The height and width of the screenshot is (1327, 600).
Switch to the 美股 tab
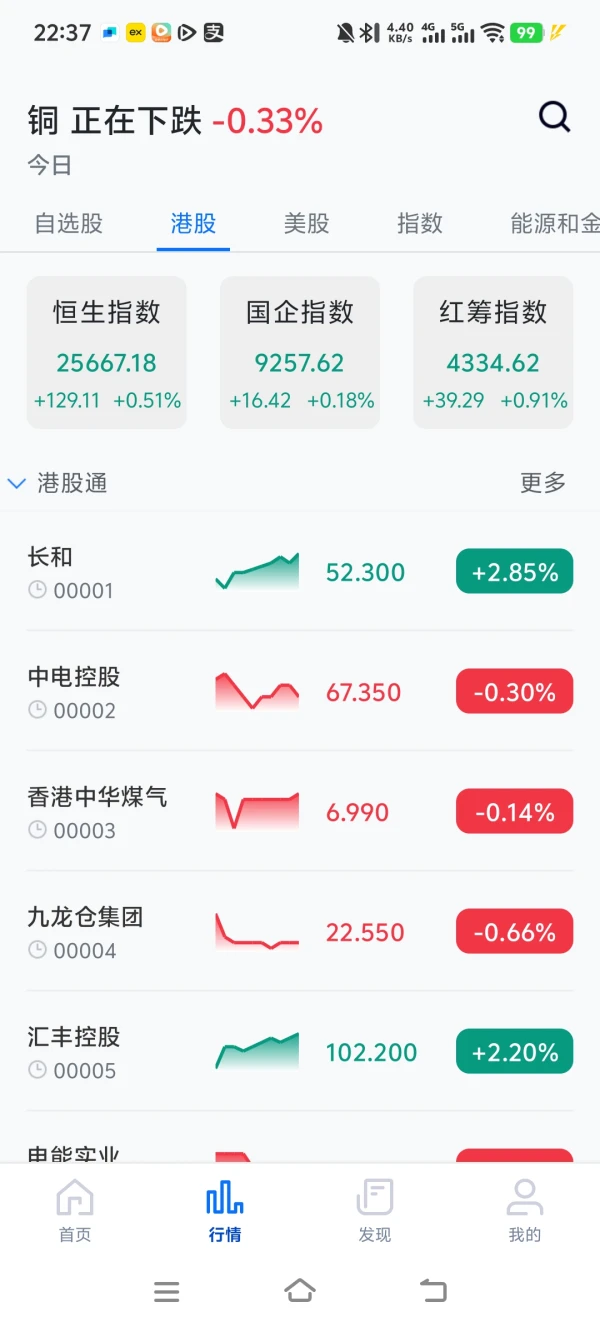[306, 224]
